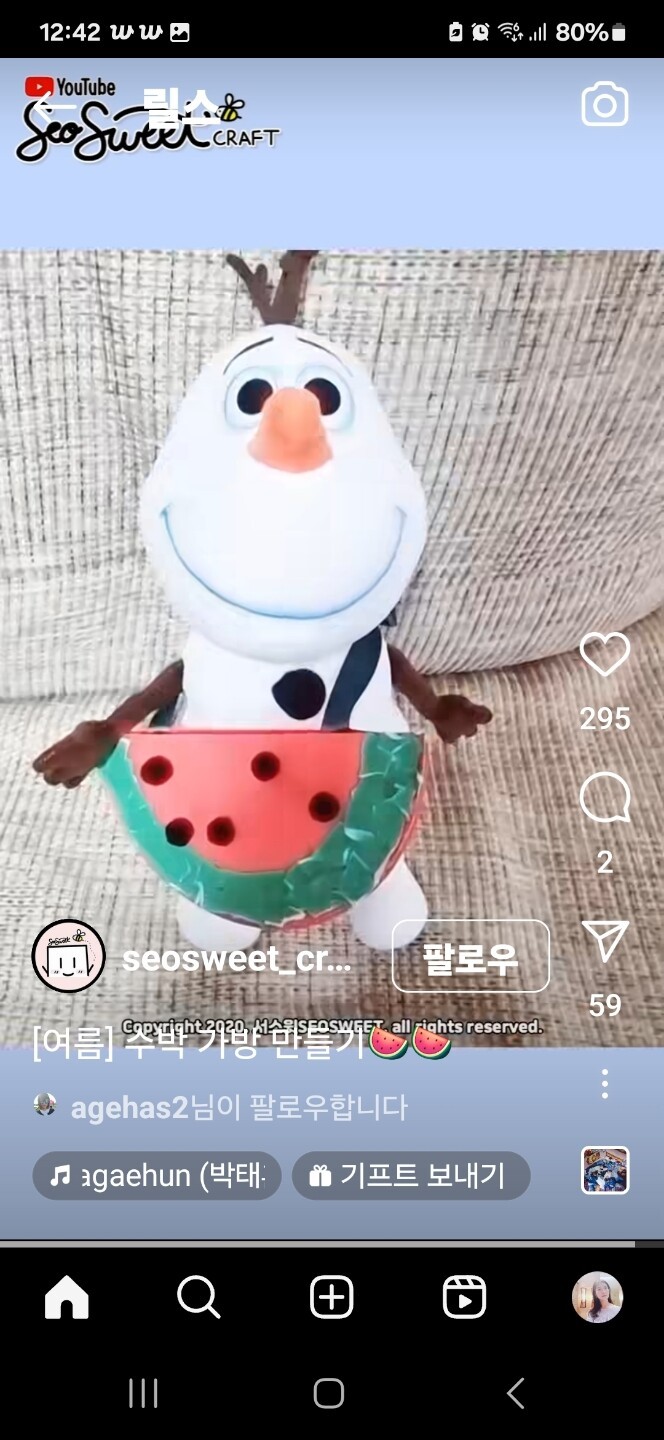Open the agaehun audio track chip

pos(157,1176)
